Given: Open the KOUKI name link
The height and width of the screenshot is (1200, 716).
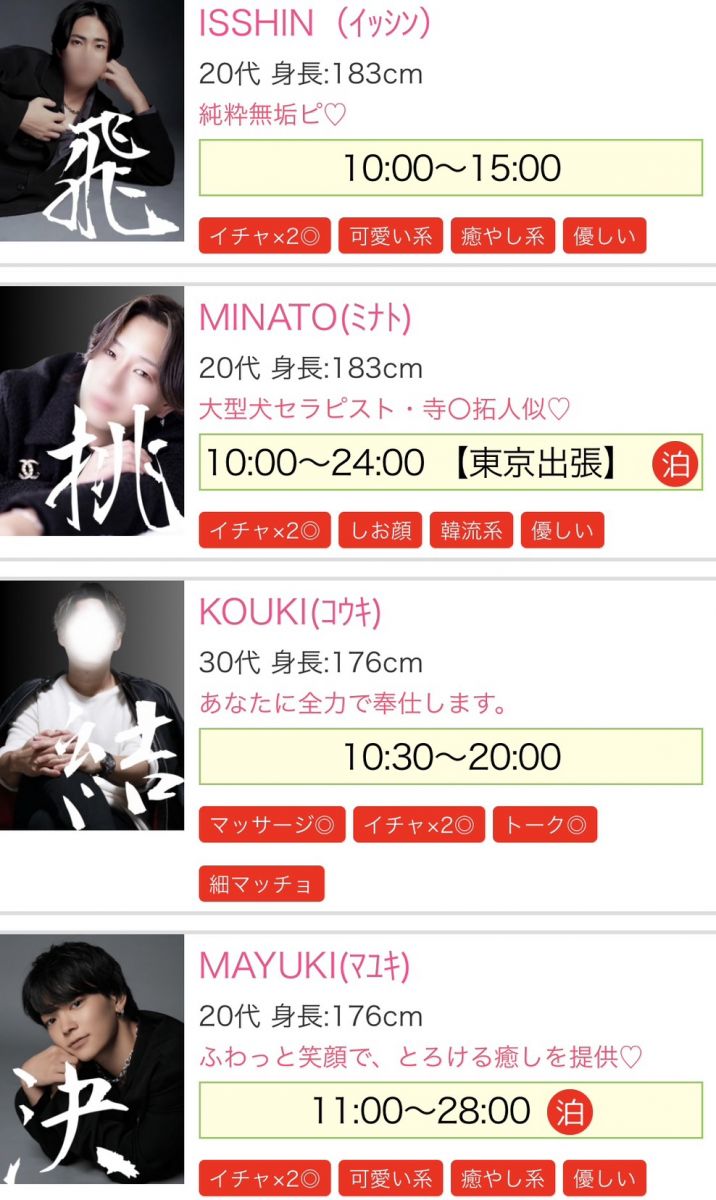Looking at the screenshot, I should 290,612.
